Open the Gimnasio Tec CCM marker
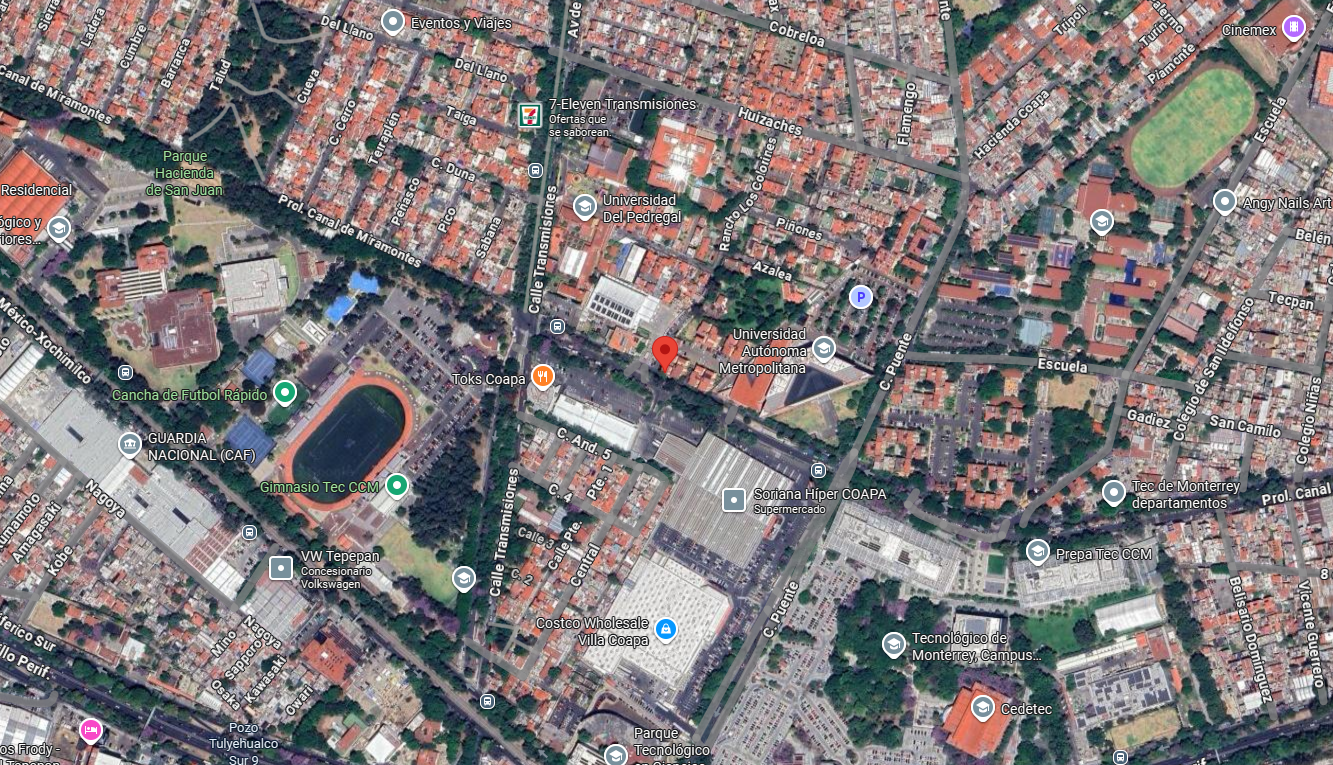The height and width of the screenshot is (765, 1333). (x=397, y=486)
